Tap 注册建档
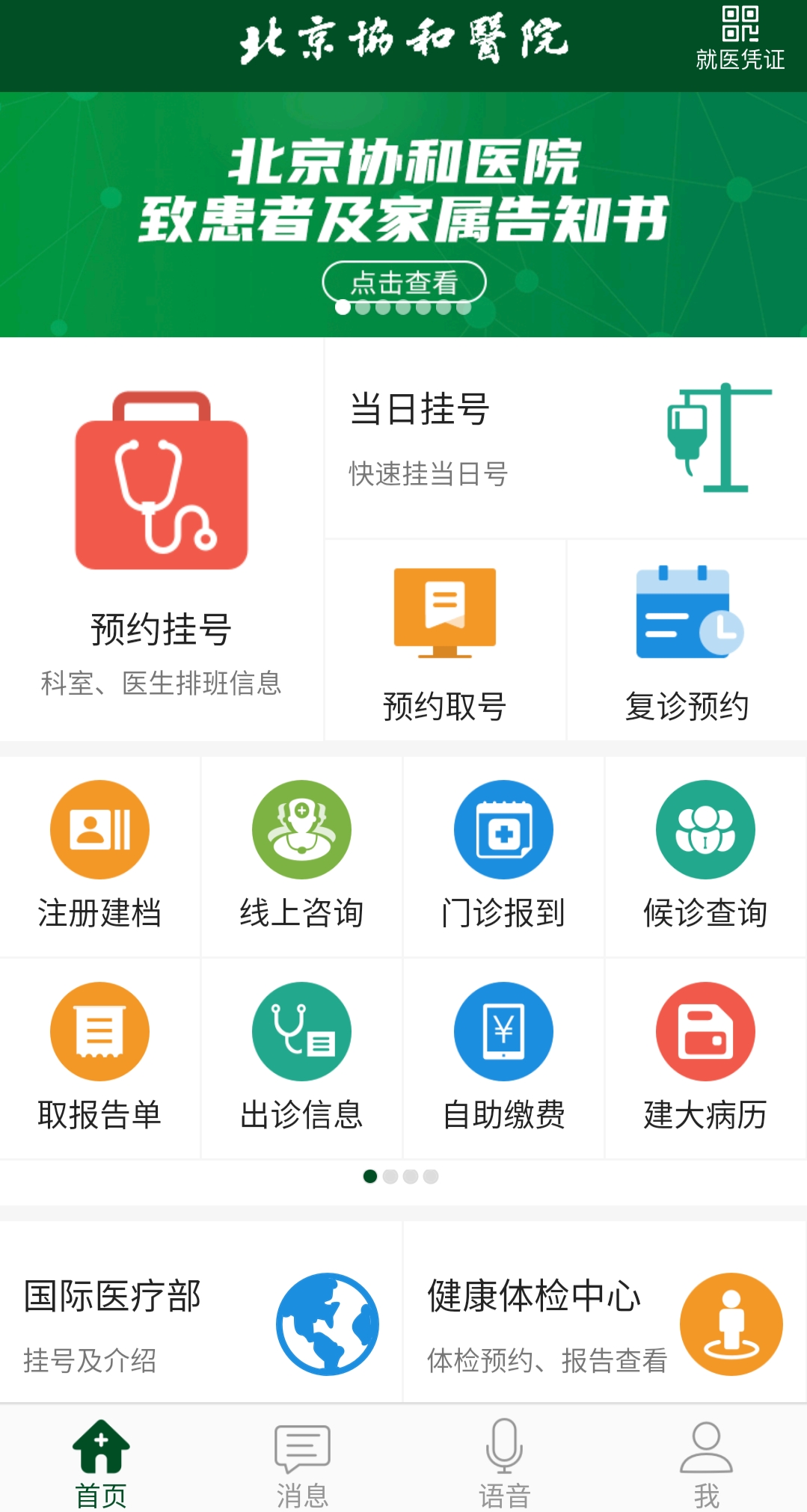Screen dimensions: 807x1512 point(100,856)
